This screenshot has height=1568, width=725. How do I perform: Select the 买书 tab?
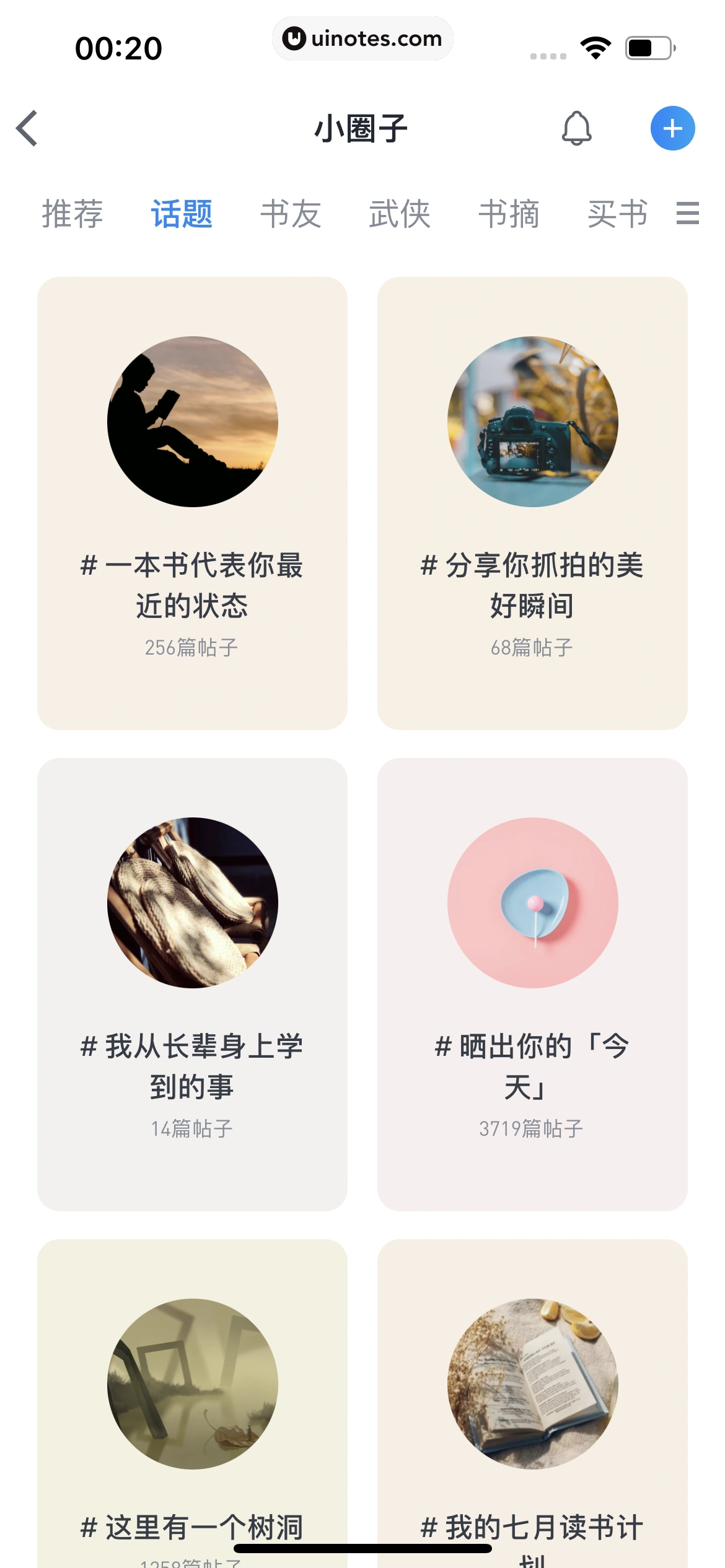(x=618, y=214)
